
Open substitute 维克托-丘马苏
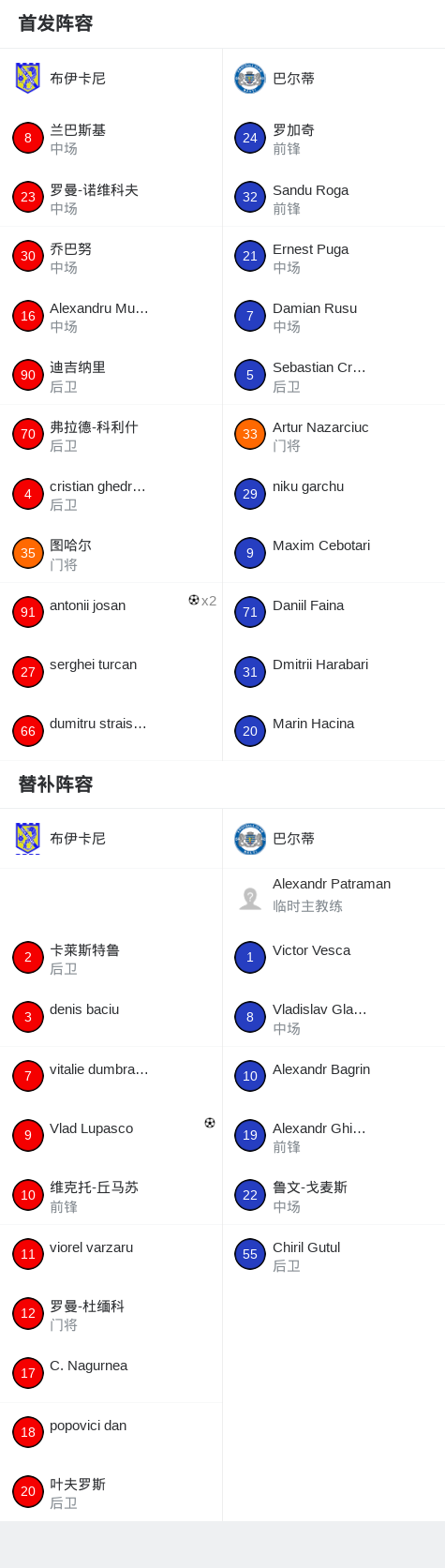click(111, 1195)
